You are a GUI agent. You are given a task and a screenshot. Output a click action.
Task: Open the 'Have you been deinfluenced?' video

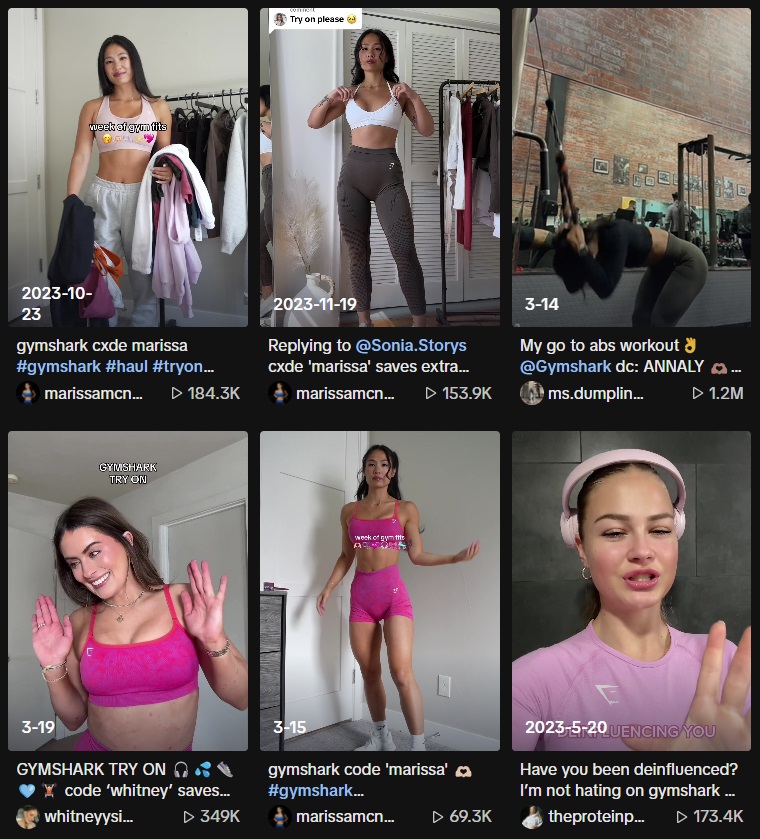pos(631,590)
